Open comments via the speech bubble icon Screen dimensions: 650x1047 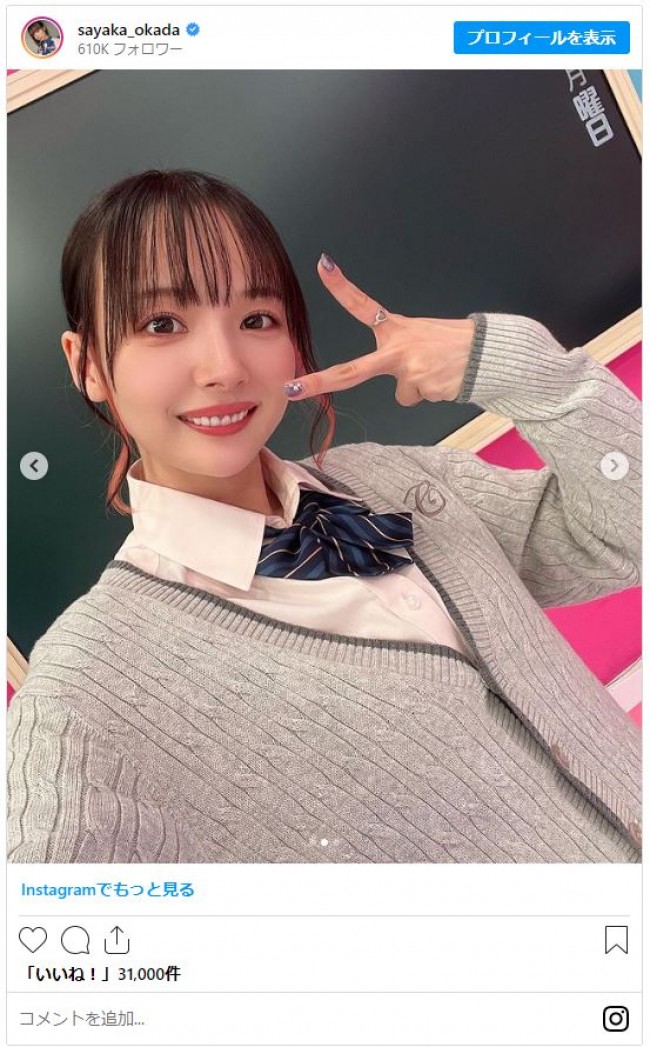point(75,940)
